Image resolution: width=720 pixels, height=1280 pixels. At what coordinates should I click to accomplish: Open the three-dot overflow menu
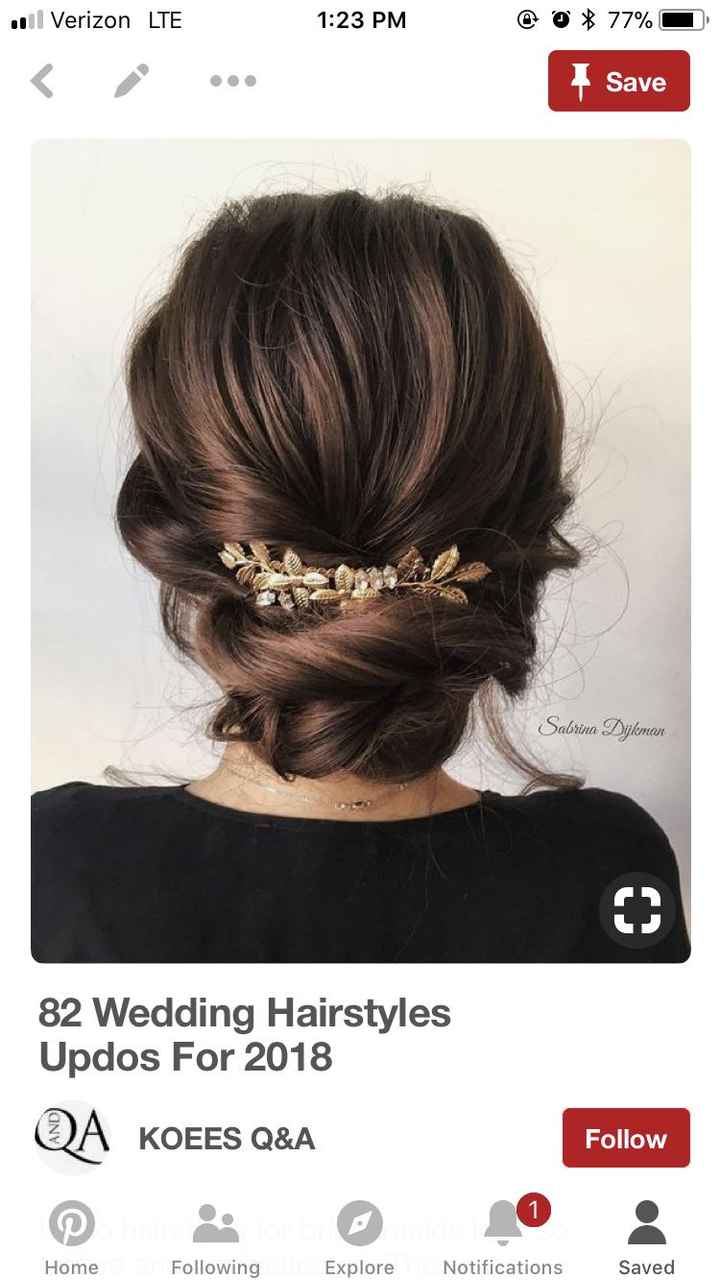(x=231, y=81)
